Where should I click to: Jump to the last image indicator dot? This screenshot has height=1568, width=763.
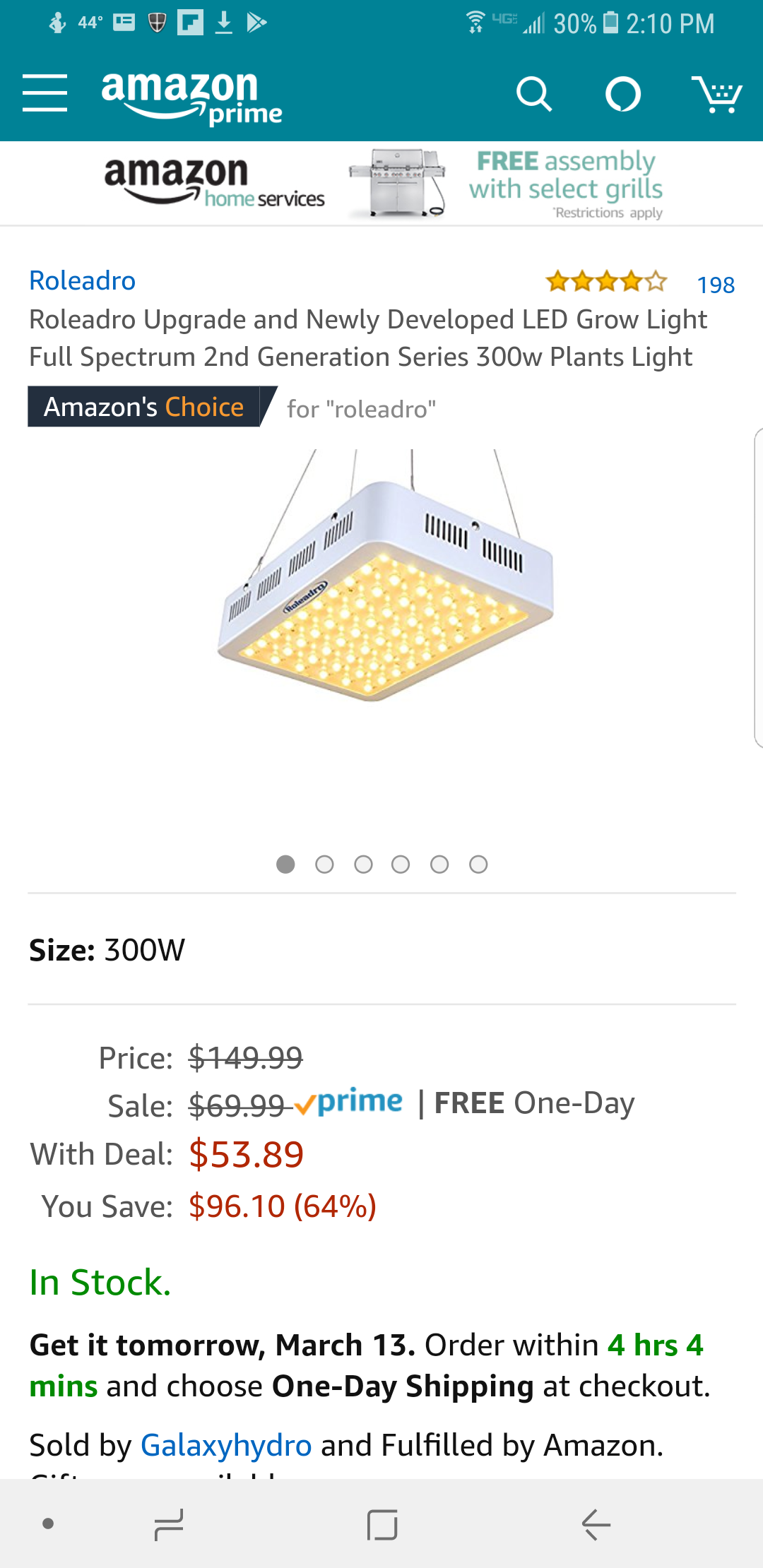click(x=478, y=865)
